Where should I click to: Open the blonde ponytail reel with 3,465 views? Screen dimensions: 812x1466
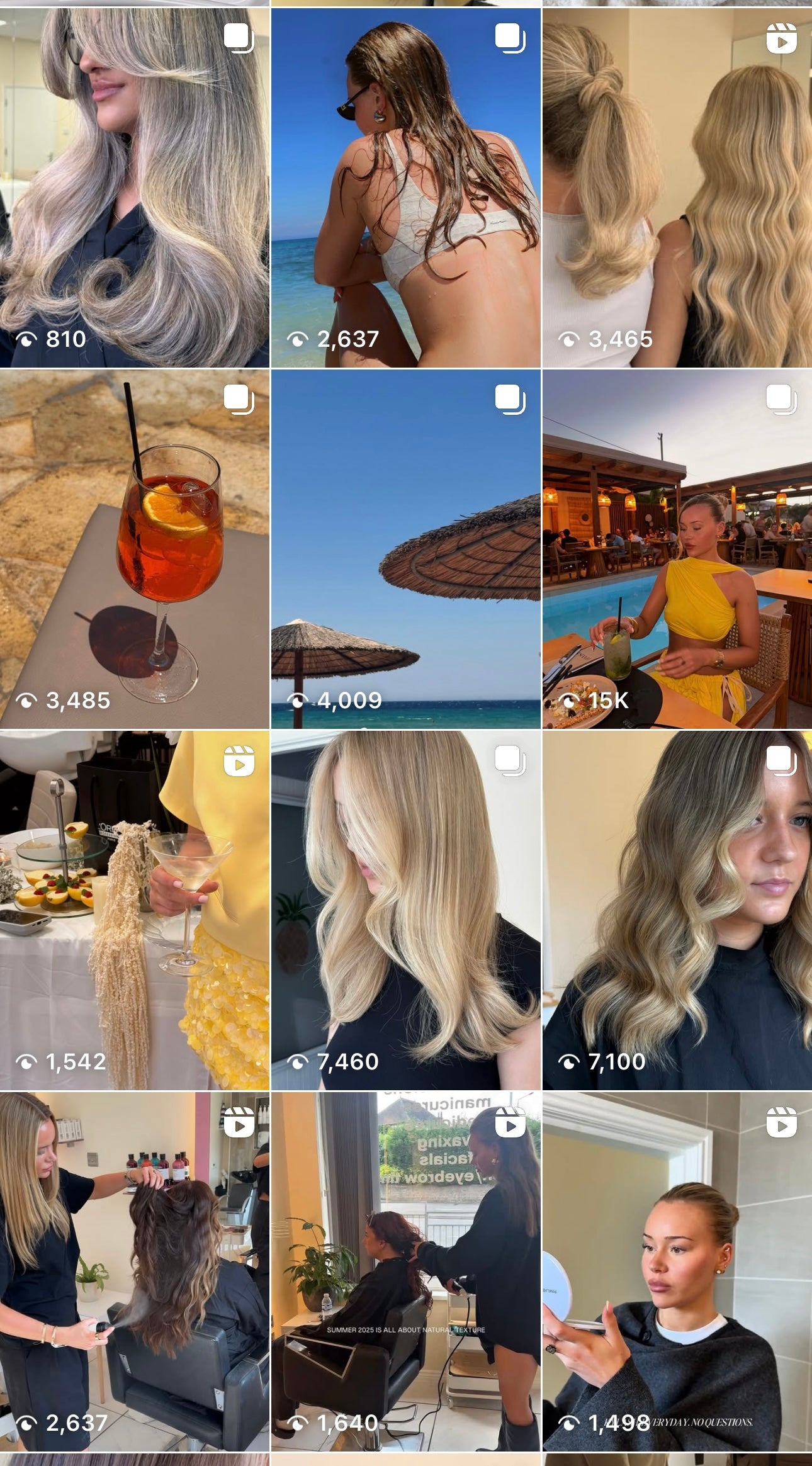677,188
